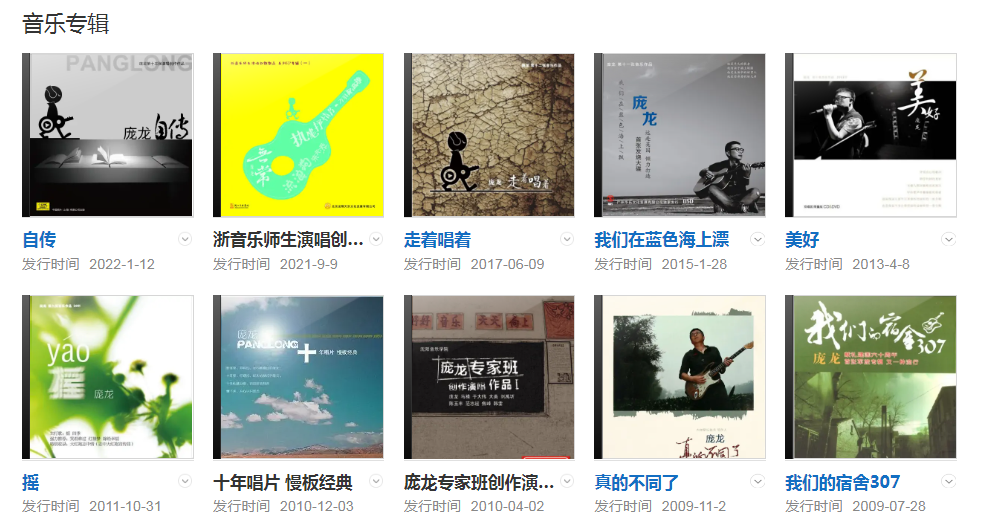The height and width of the screenshot is (525, 996).
Task: Open the 我们在蓝色海上漂 album cover
Action: click(x=681, y=135)
